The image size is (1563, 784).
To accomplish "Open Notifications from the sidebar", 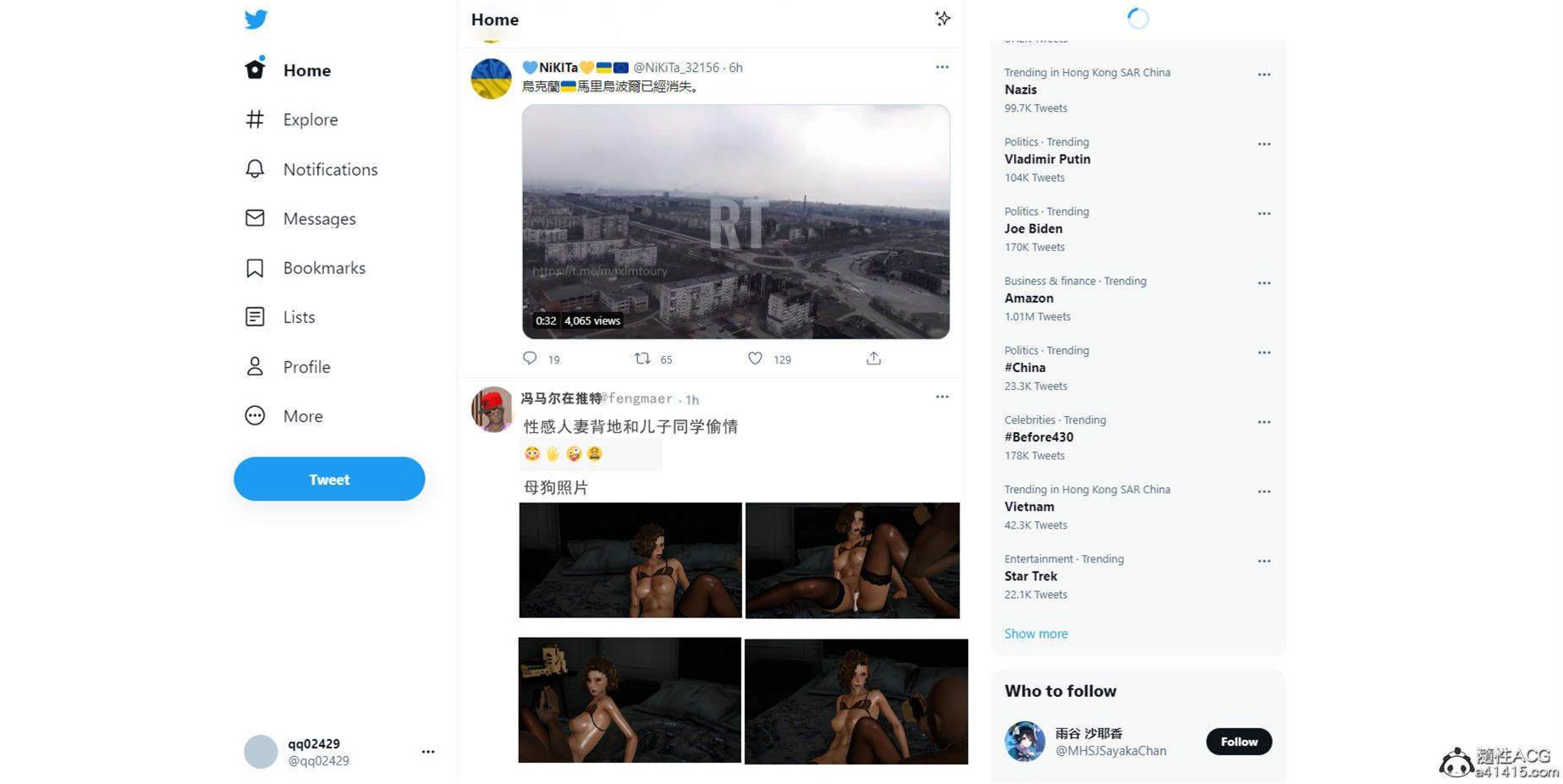I will [x=311, y=169].
